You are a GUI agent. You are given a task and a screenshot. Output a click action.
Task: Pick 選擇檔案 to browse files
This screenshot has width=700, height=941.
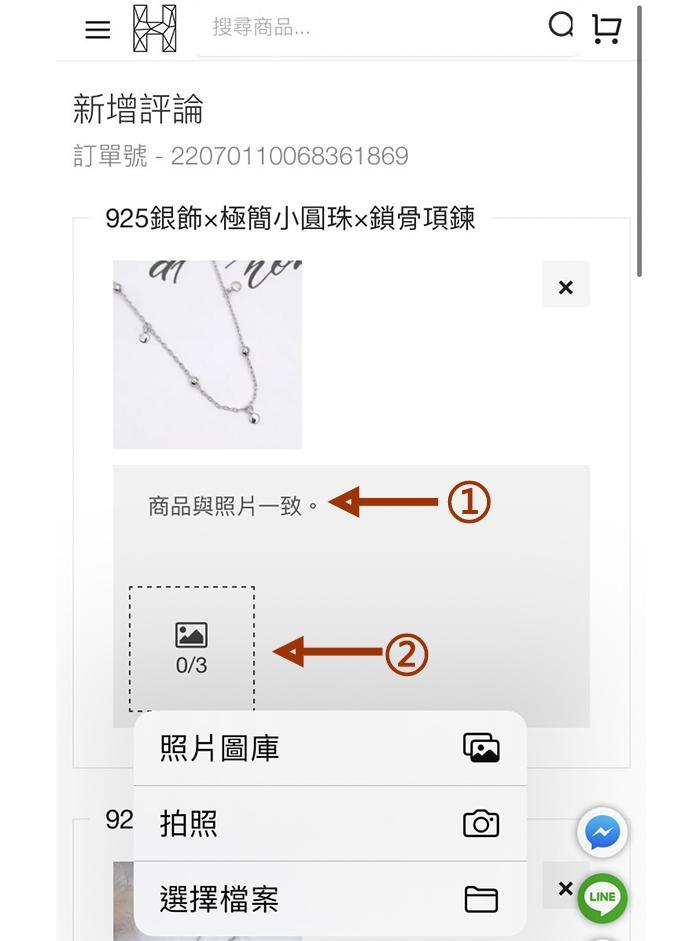click(330, 899)
